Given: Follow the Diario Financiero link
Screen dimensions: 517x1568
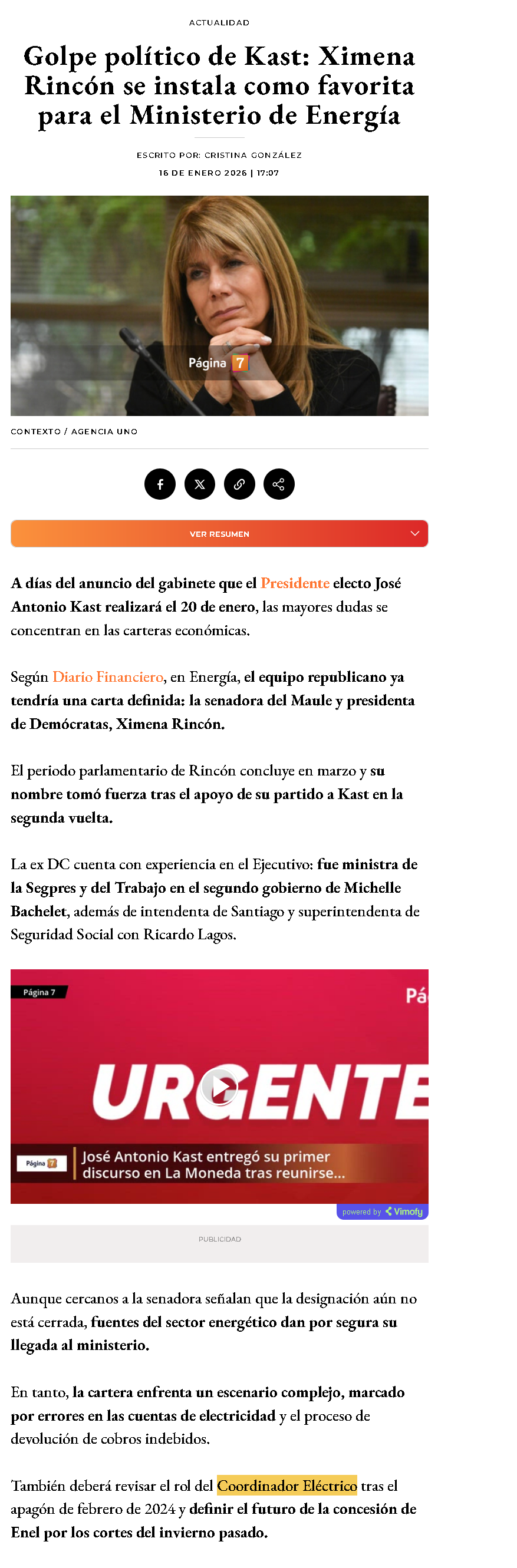Looking at the screenshot, I should [x=108, y=677].
